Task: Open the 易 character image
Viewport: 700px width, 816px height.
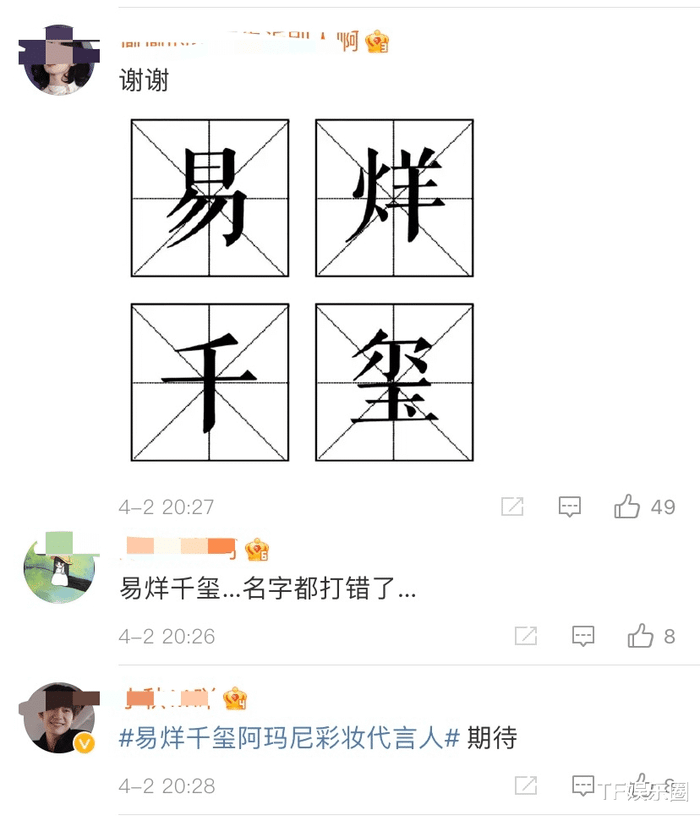Action: click(210, 198)
